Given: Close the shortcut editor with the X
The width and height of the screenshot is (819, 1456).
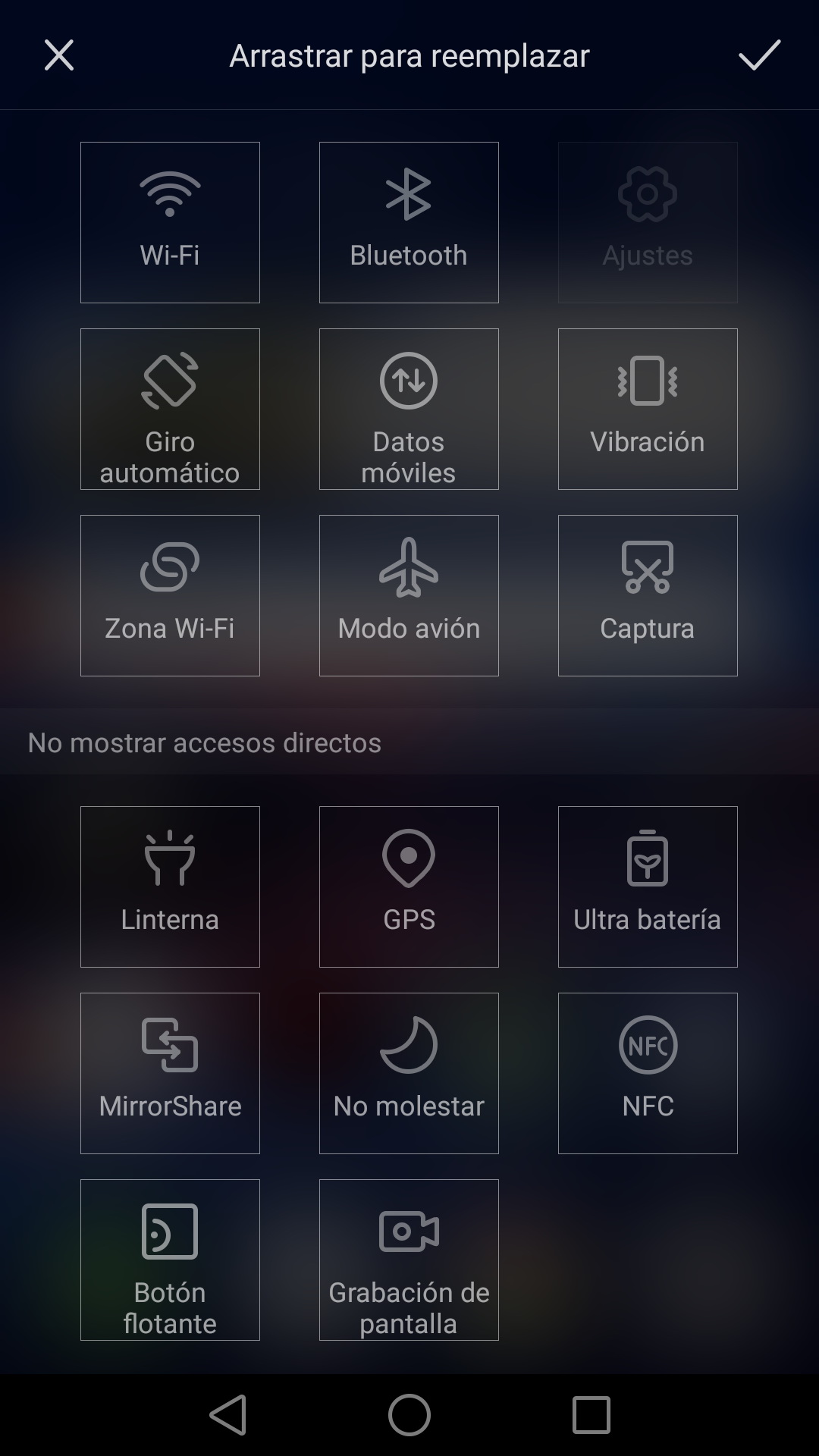Looking at the screenshot, I should point(59,55).
